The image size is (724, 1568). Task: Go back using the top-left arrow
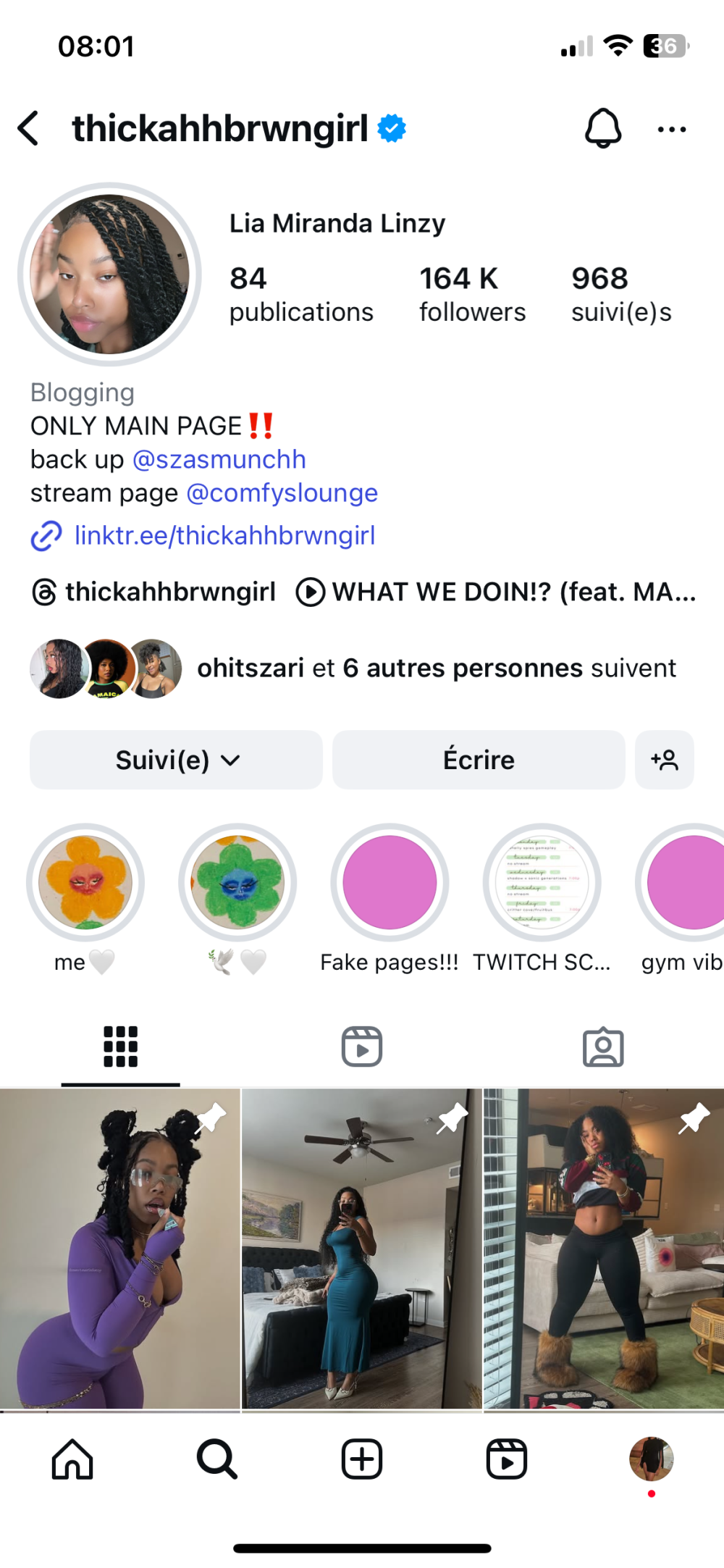29,129
